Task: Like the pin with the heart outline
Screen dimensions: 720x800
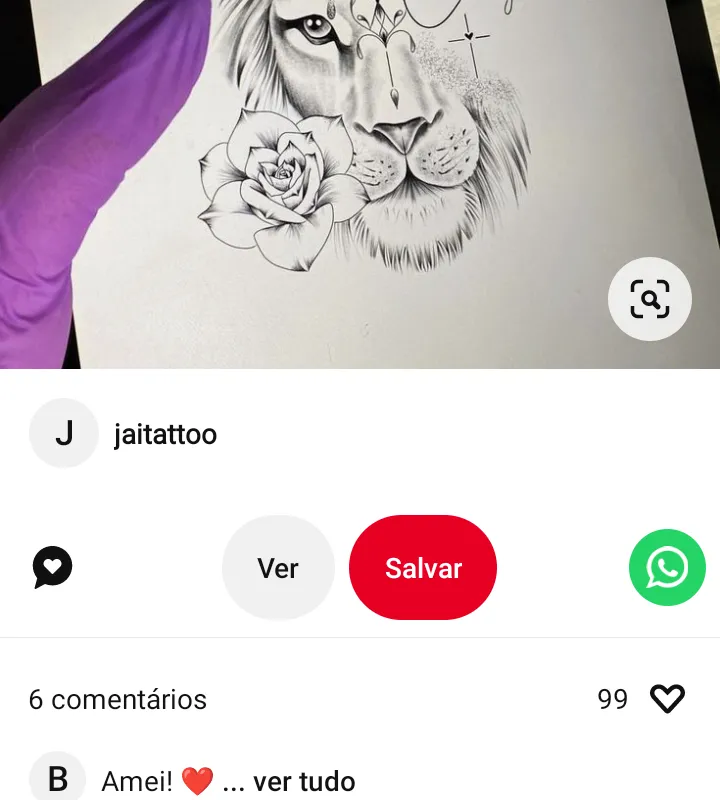Action: click(x=667, y=699)
